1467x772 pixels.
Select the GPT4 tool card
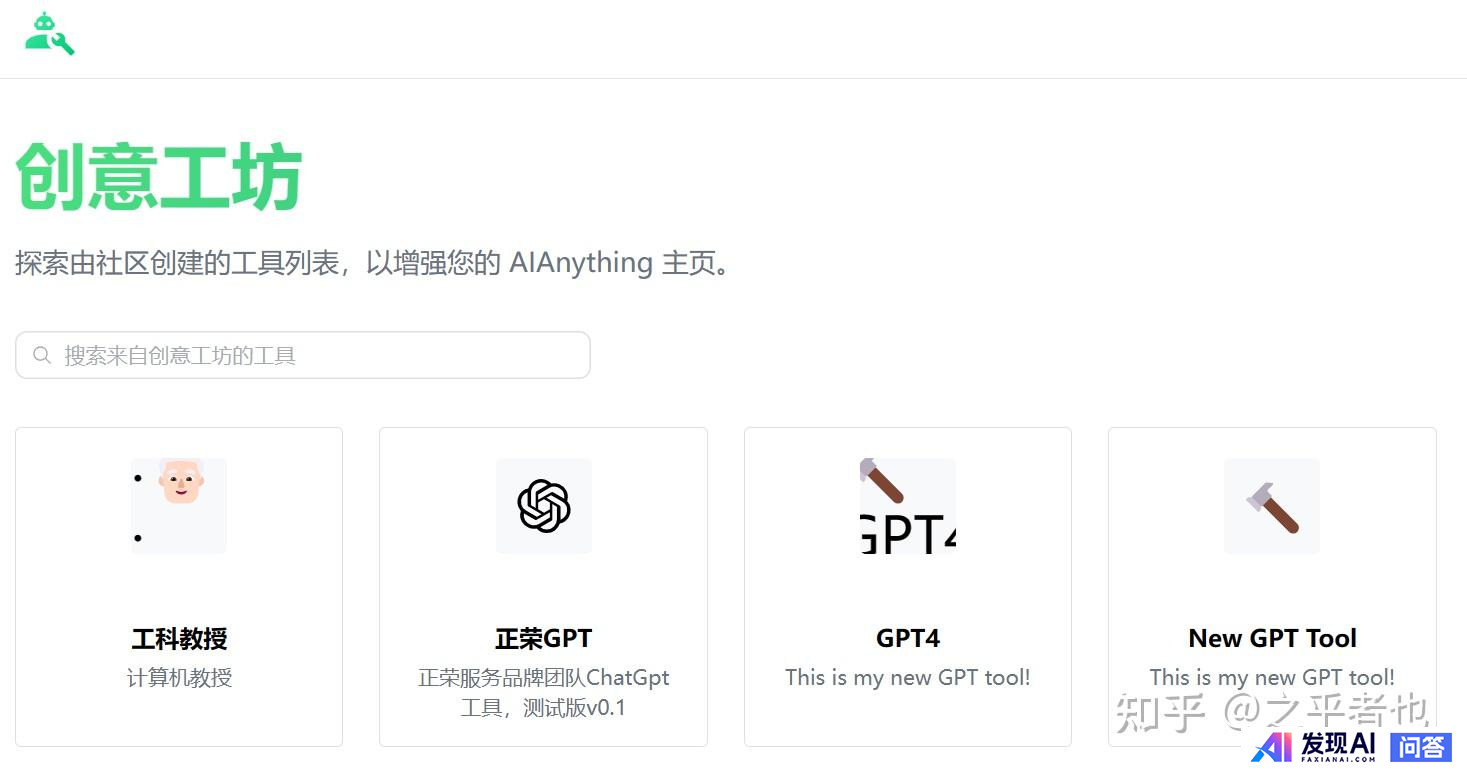(907, 587)
